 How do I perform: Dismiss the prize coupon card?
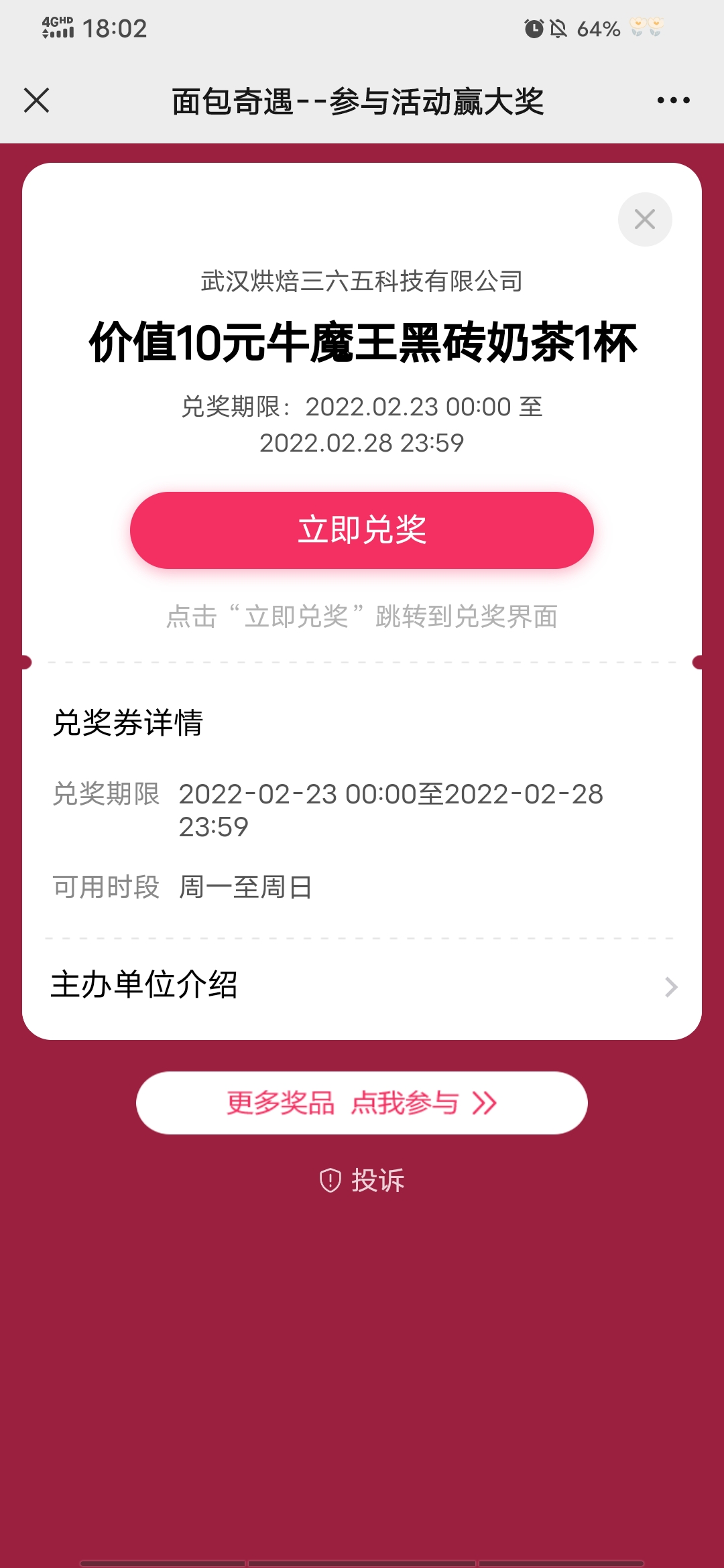point(645,219)
